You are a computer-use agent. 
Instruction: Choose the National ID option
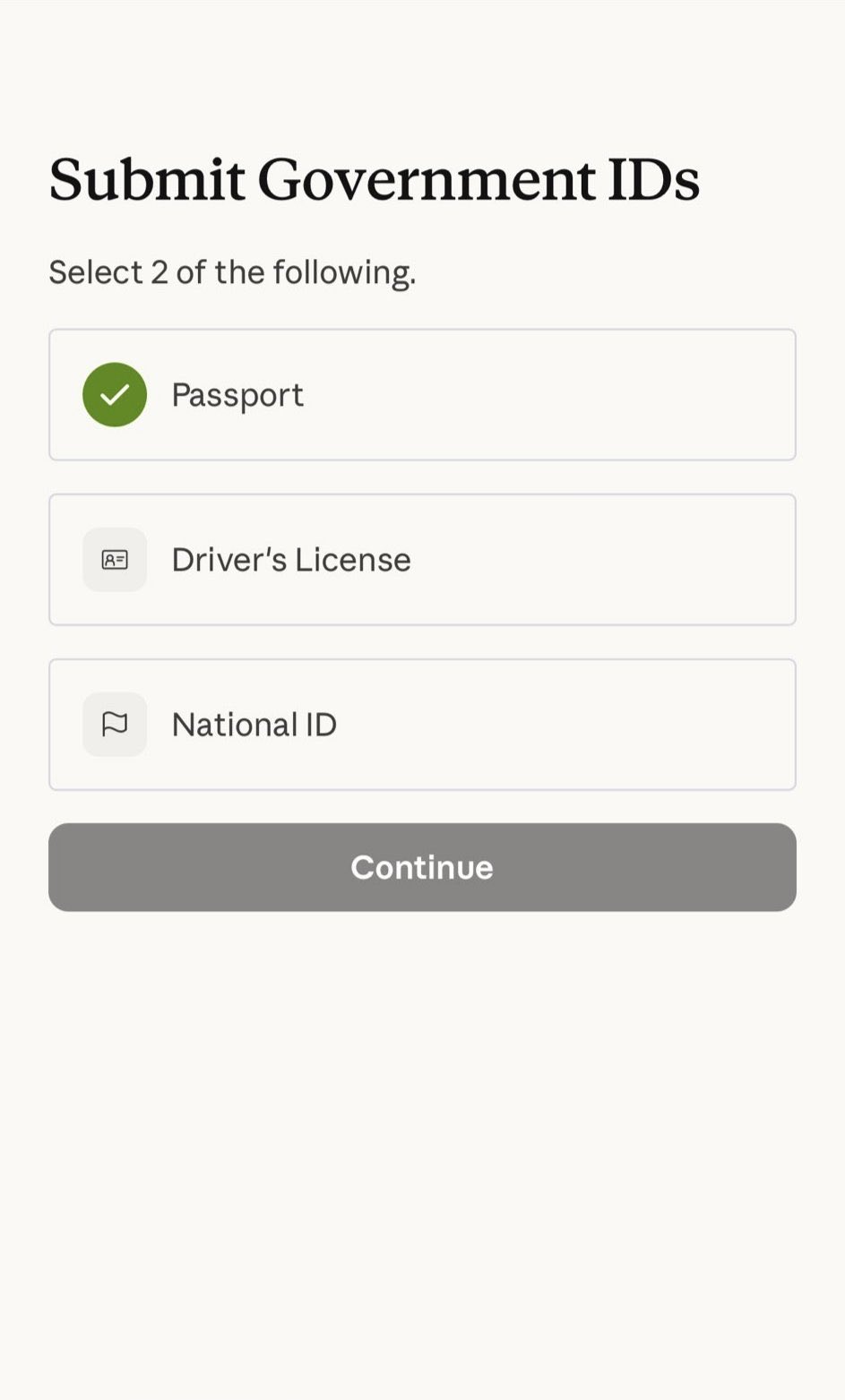point(422,725)
